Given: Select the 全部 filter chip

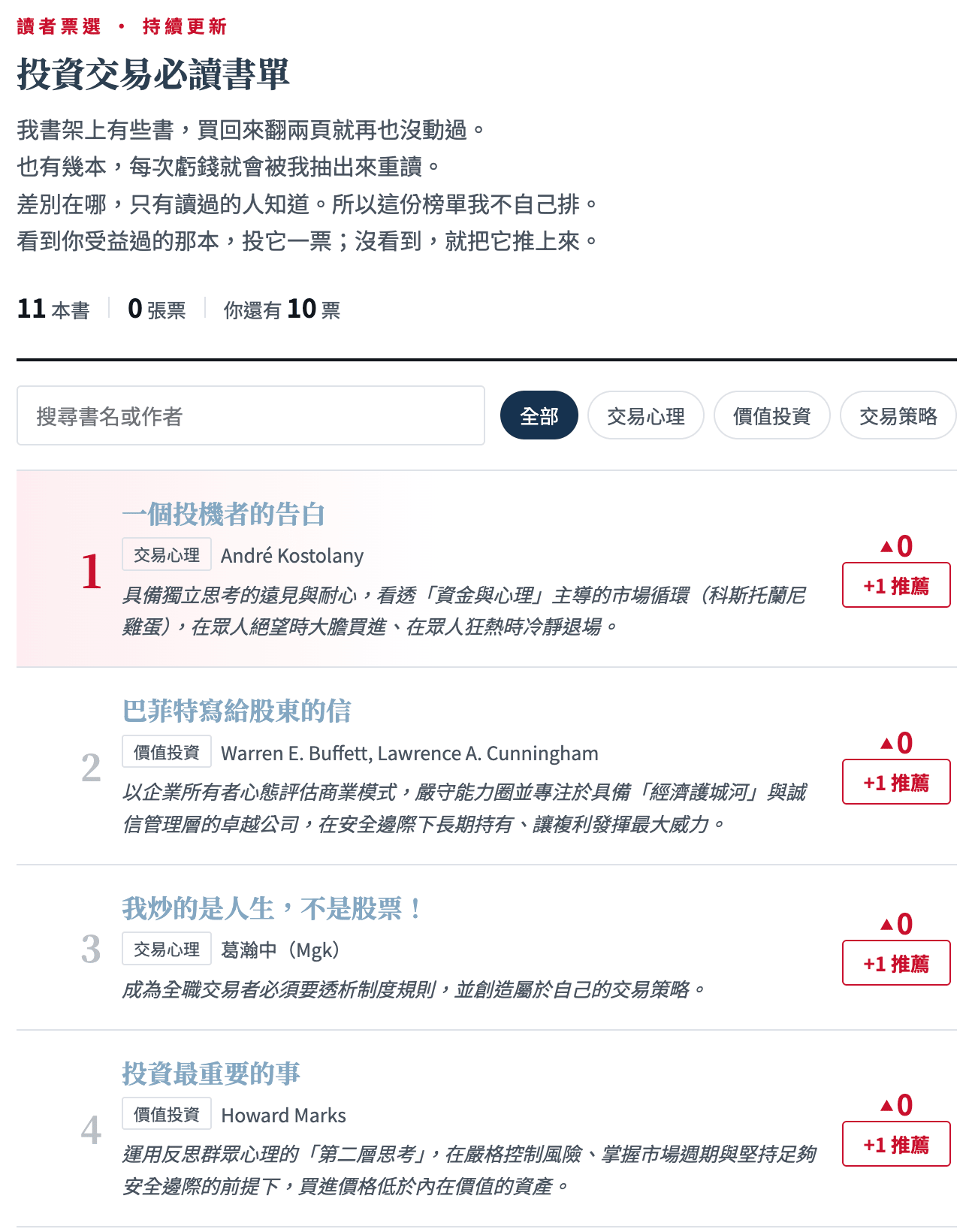Looking at the screenshot, I should coord(539,415).
